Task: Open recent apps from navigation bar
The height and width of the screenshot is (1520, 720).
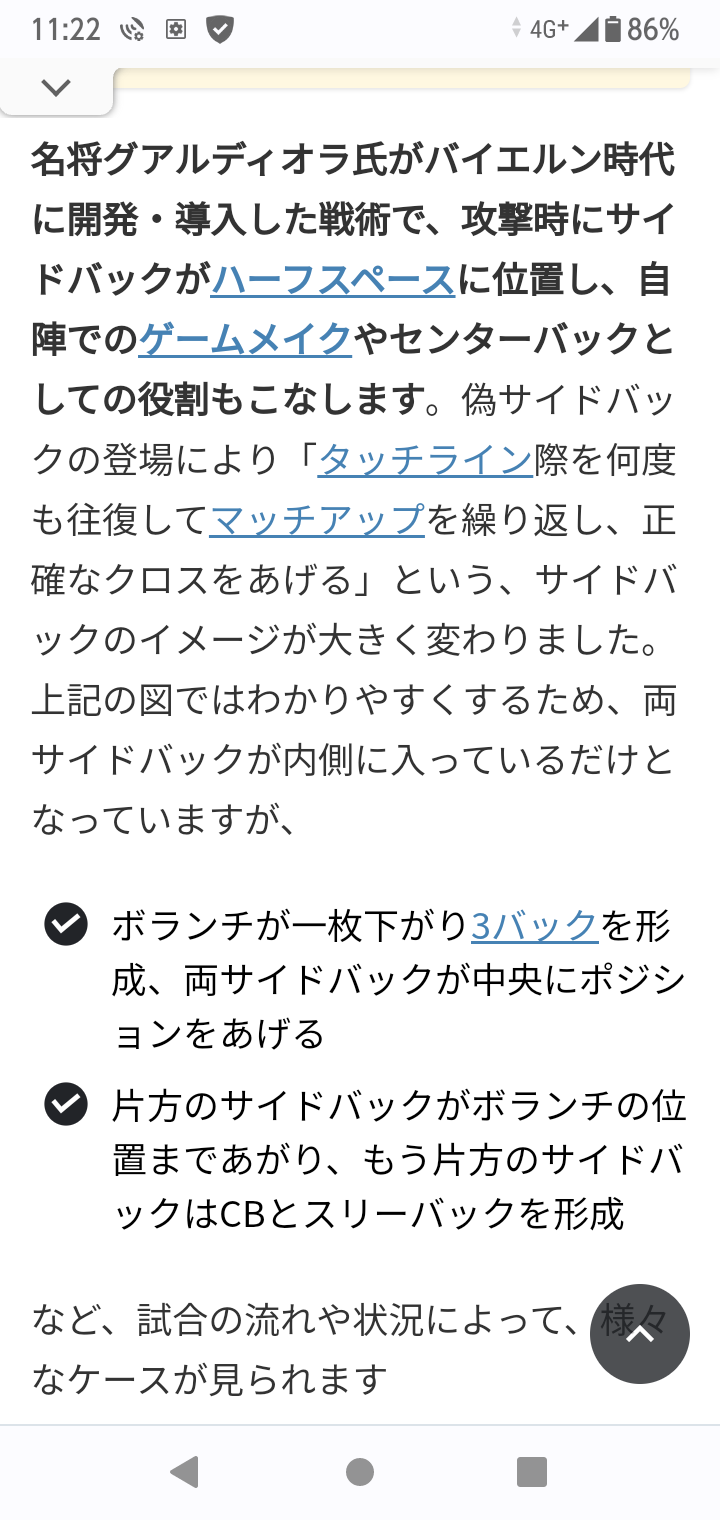Action: click(532, 1472)
